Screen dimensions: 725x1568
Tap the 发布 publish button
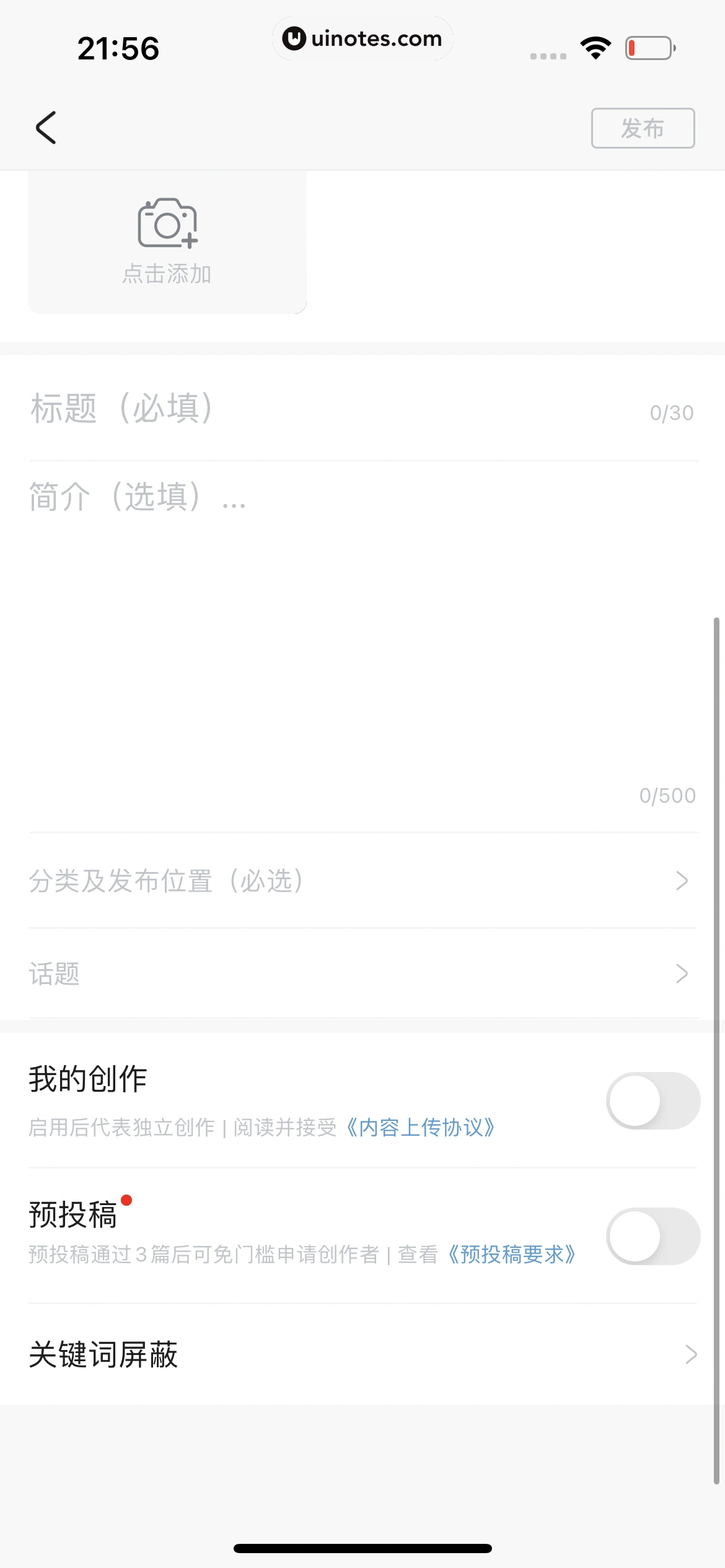pyautogui.click(x=643, y=128)
